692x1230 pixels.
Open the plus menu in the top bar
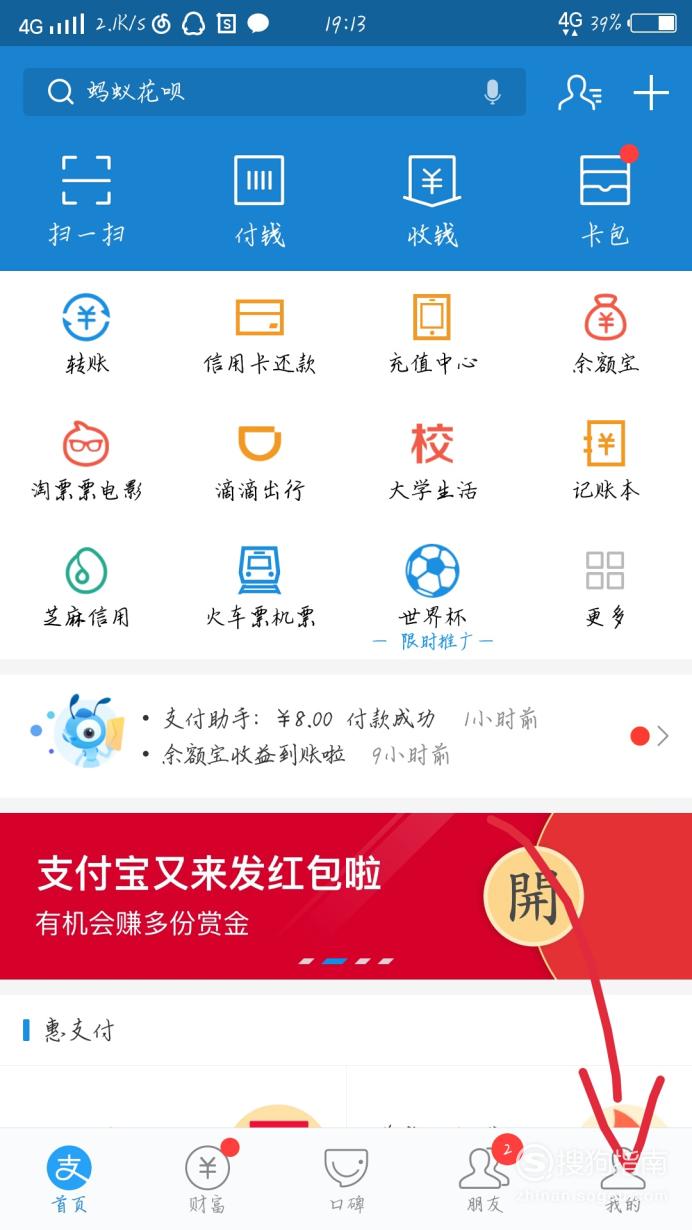click(x=651, y=93)
